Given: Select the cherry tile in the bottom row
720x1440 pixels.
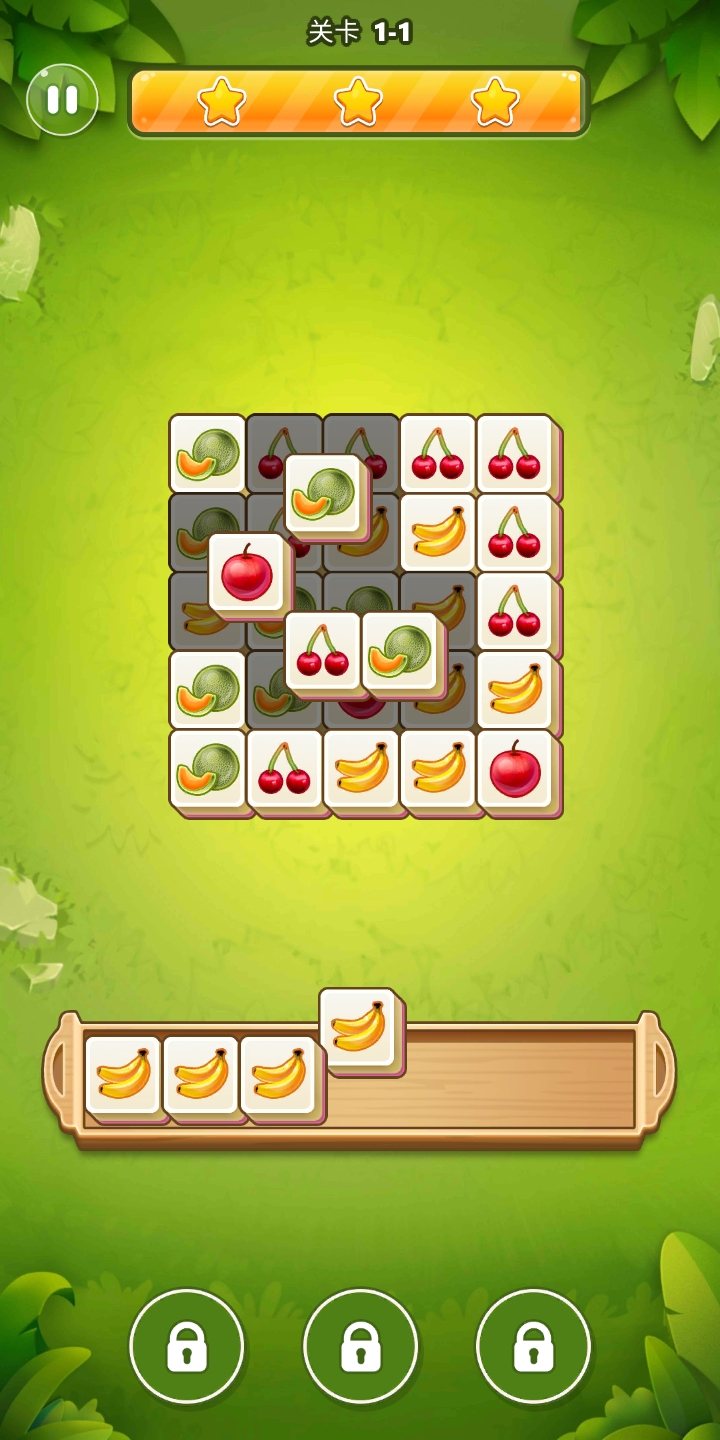Looking at the screenshot, I should (x=284, y=770).
